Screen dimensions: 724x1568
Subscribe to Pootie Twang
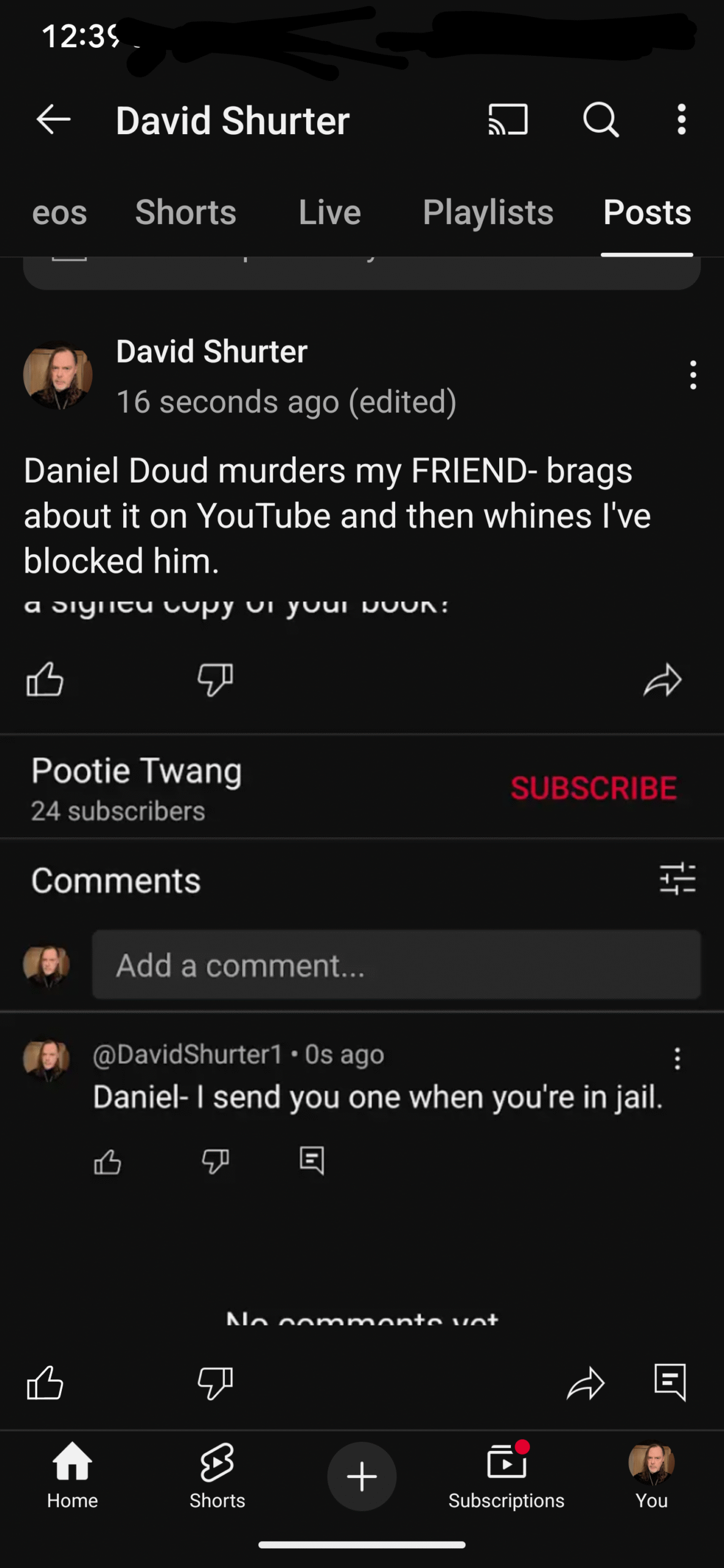coord(594,788)
